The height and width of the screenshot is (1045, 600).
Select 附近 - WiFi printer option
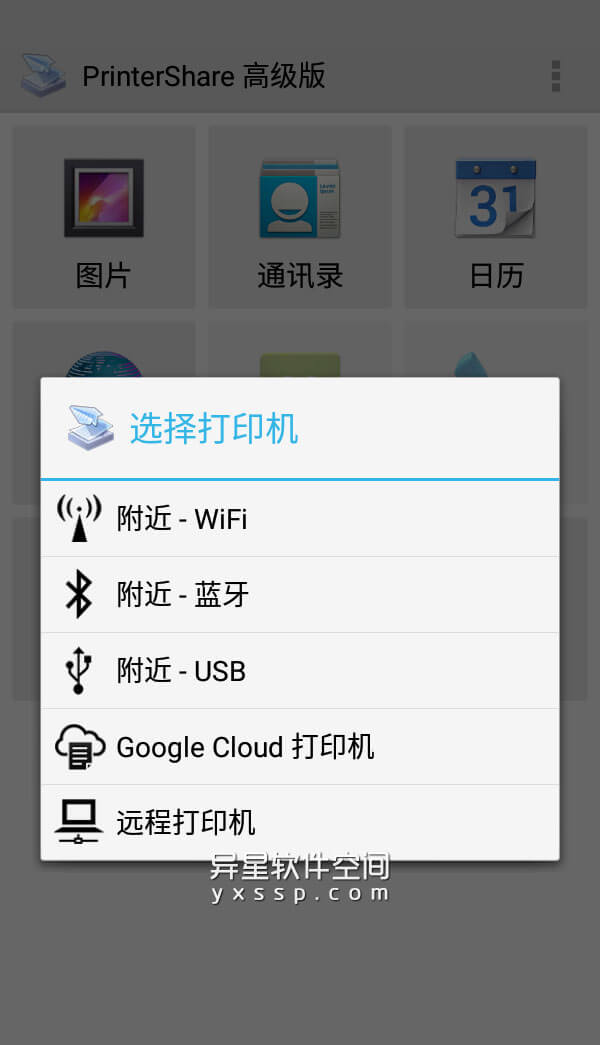300,519
